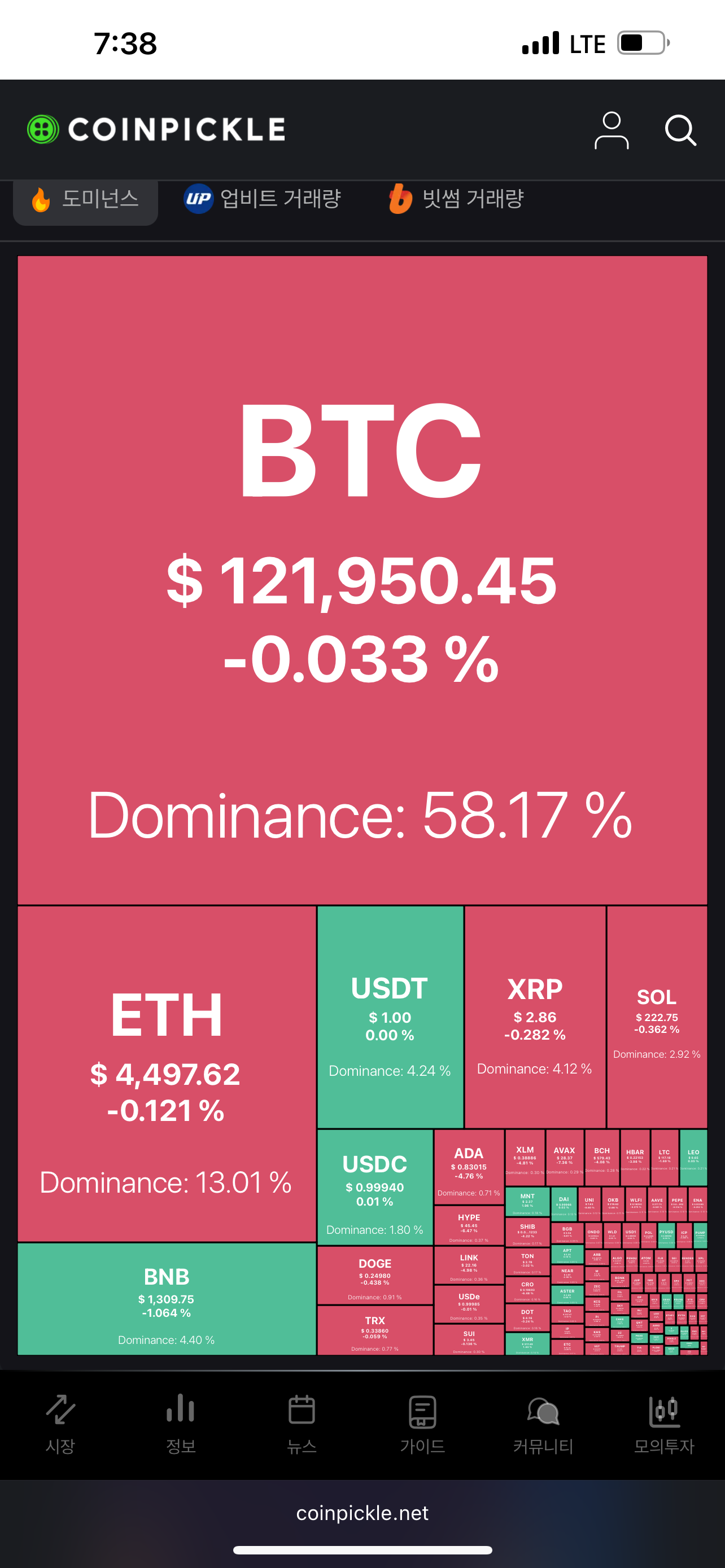Open the user profile icon
Viewport: 725px width, 1568px height.
click(x=611, y=130)
